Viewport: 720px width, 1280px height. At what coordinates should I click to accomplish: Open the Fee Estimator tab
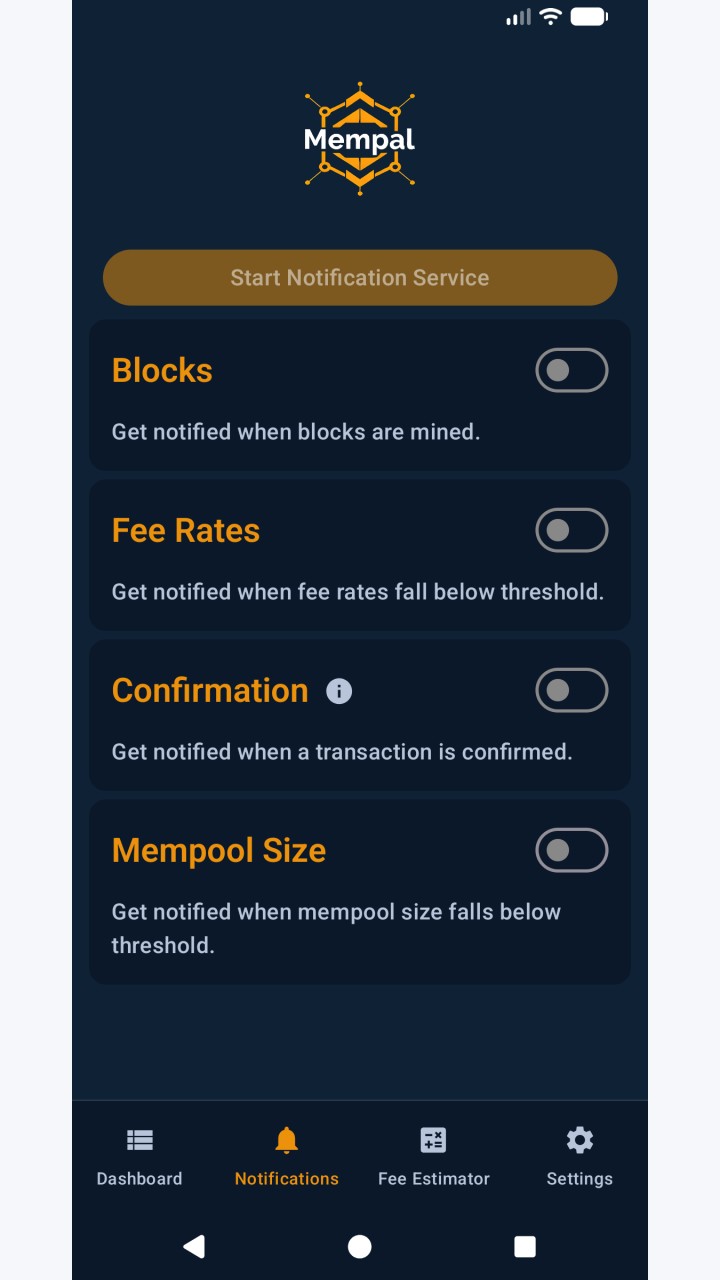(x=434, y=1157)
